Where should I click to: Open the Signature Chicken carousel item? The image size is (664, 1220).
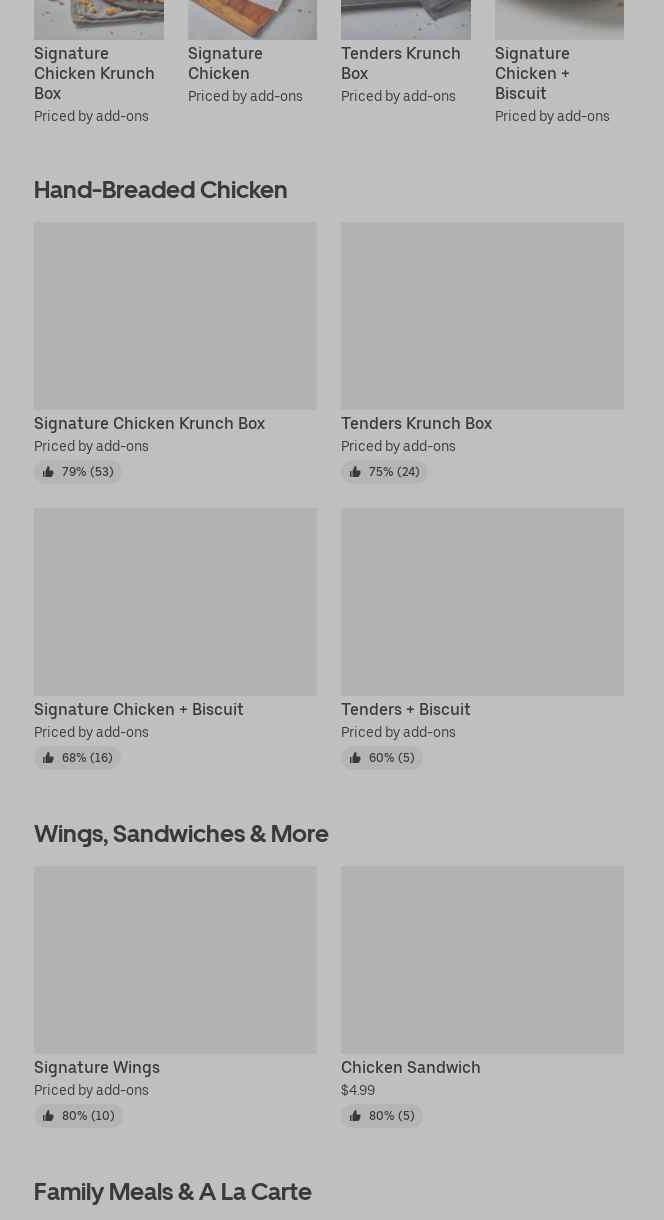coord(252,53)
